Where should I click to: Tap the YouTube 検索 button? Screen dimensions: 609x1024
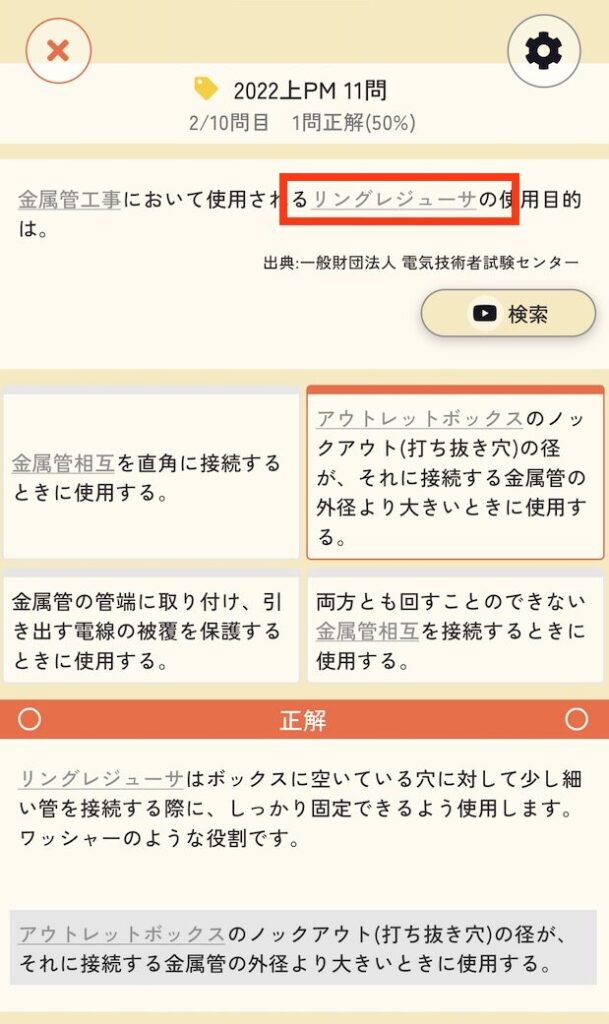pos(508,313)
